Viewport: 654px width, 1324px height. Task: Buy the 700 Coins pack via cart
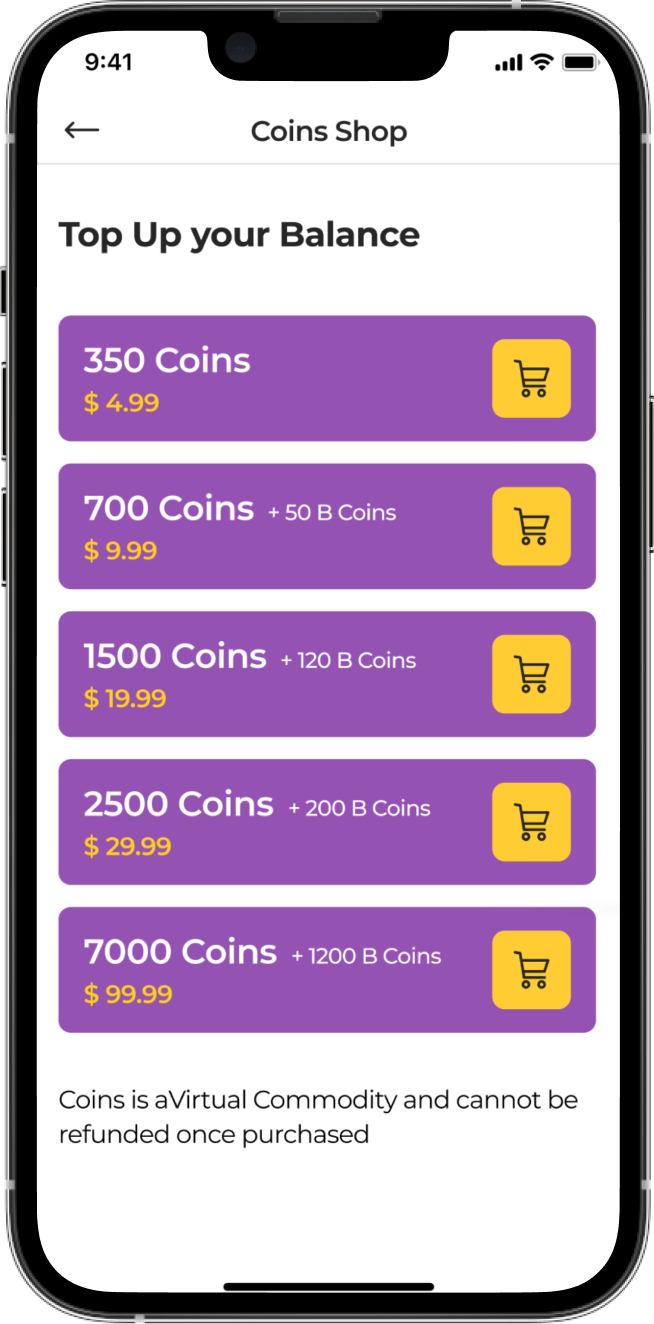tap(531, 527)
